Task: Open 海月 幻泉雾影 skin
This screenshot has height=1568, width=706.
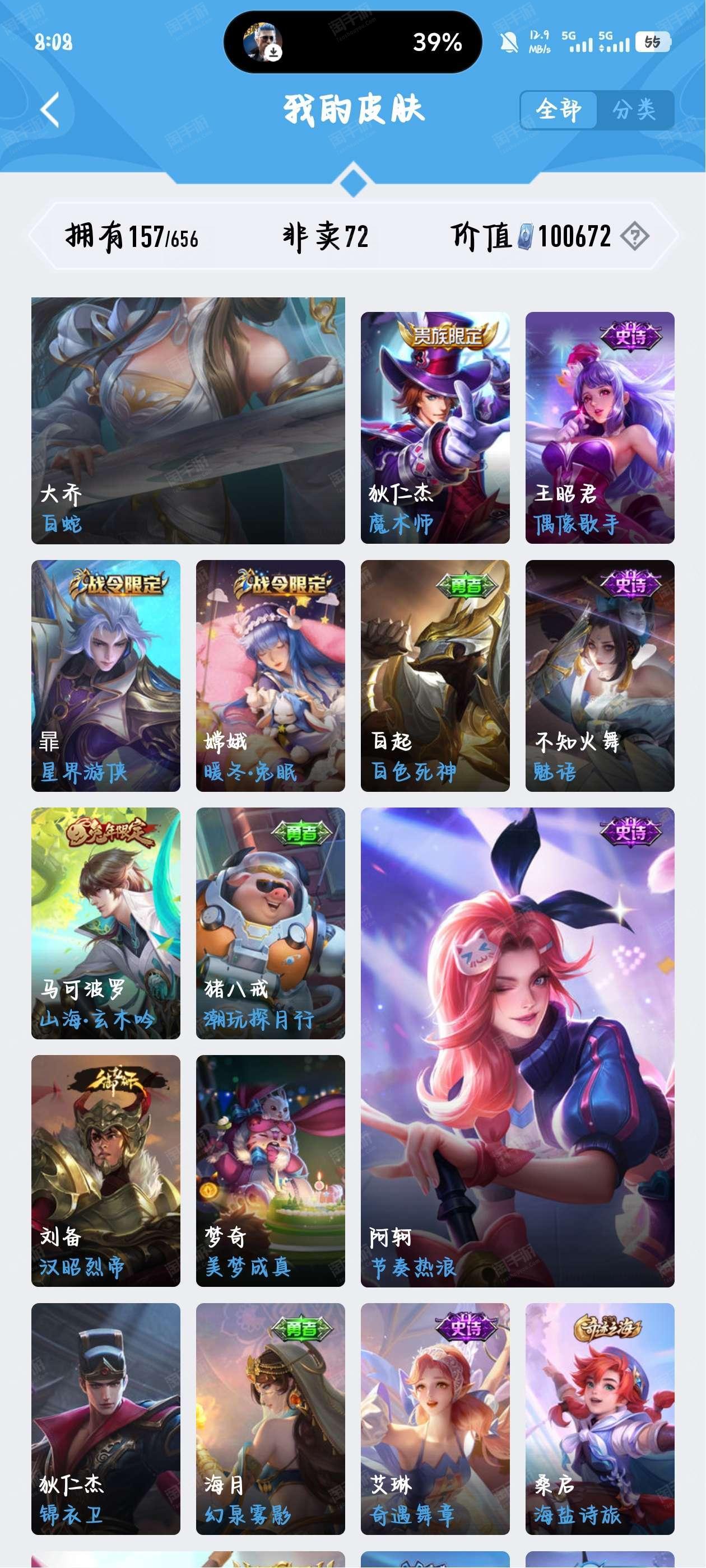Action: 271,1419
